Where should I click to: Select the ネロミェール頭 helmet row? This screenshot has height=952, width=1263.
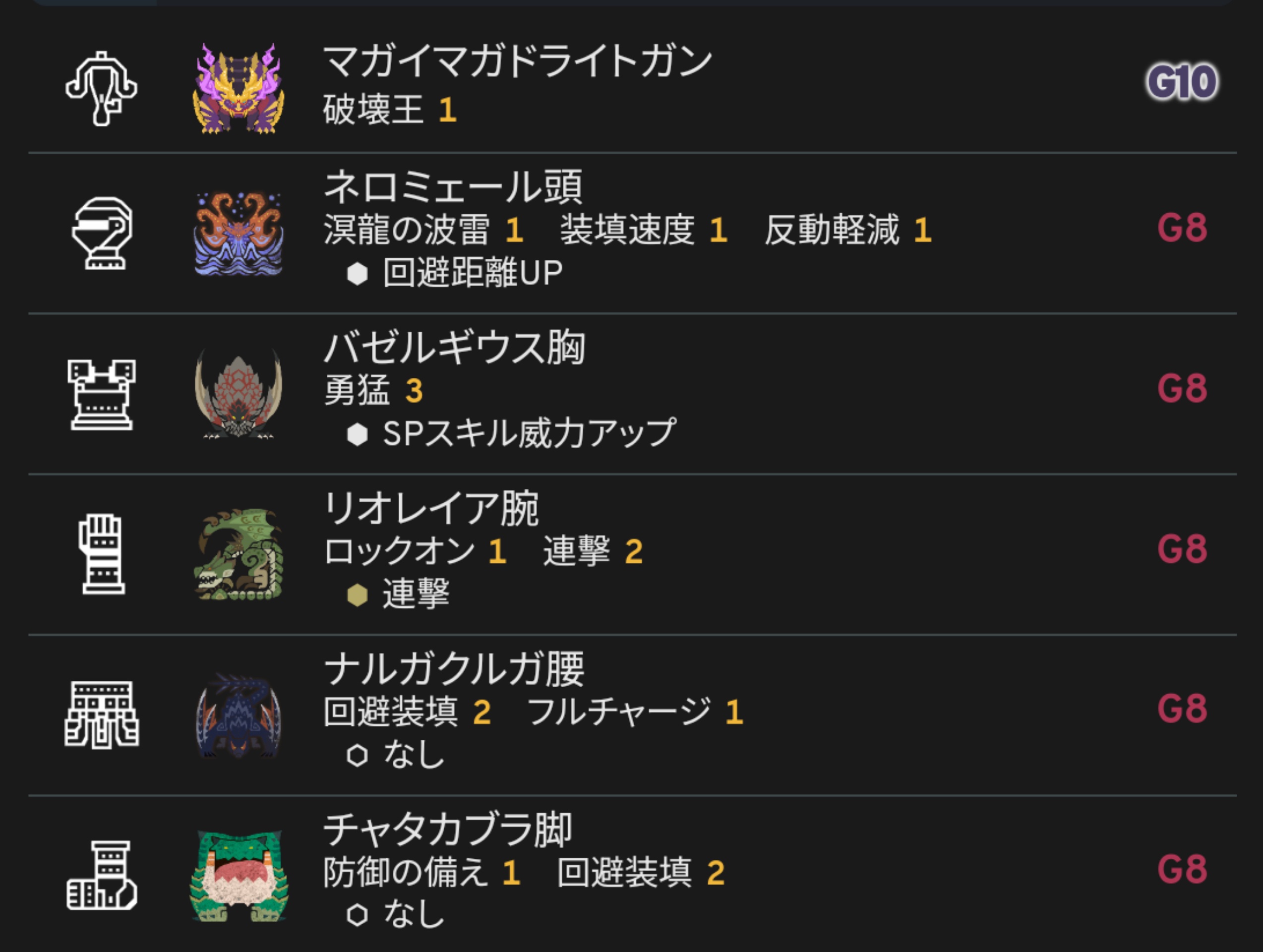[x=453, y=187]
